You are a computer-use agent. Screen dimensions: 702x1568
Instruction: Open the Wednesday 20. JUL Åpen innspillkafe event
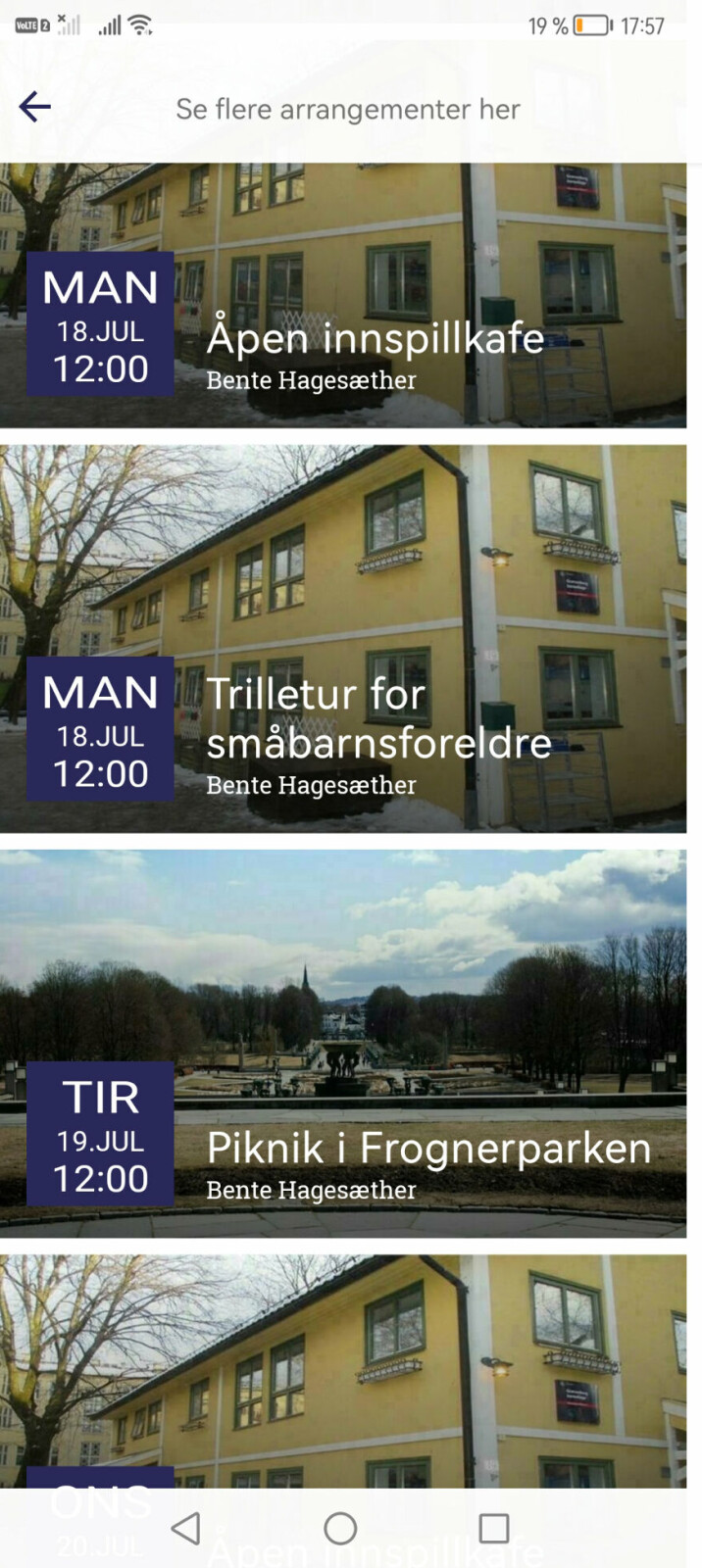343,1372
